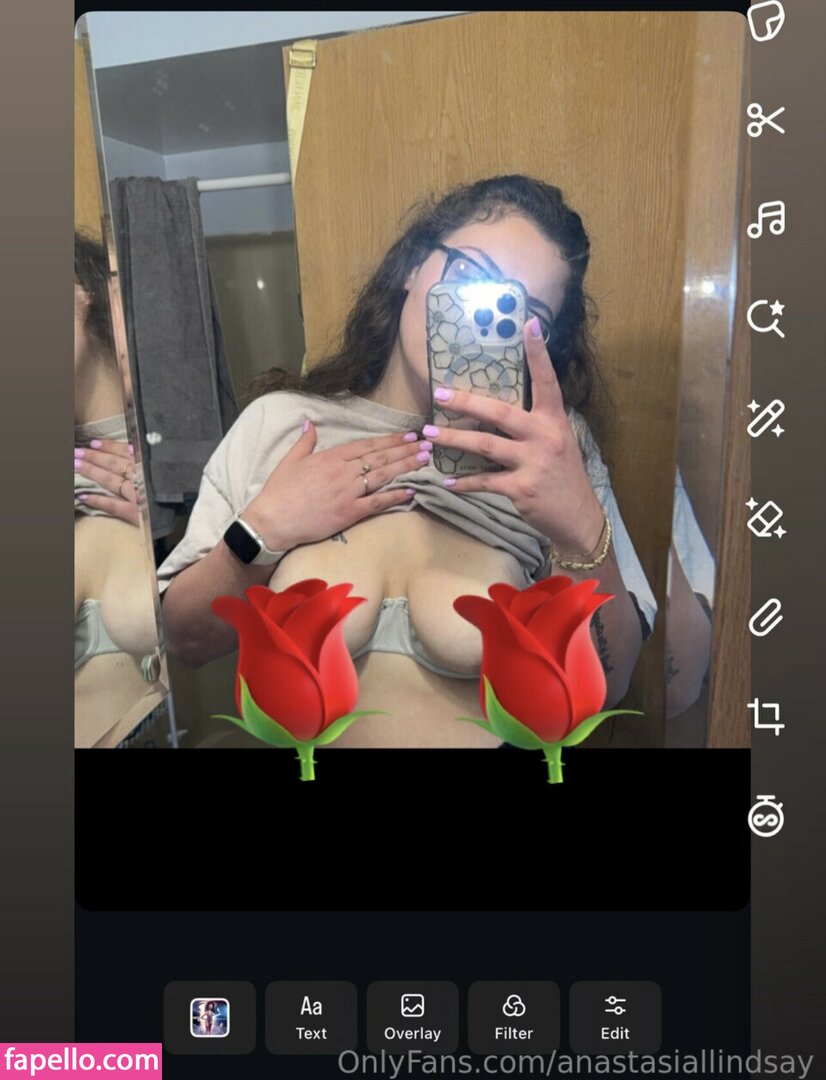
Task: Open the Text tool
Action: (x=311, y=1017)
